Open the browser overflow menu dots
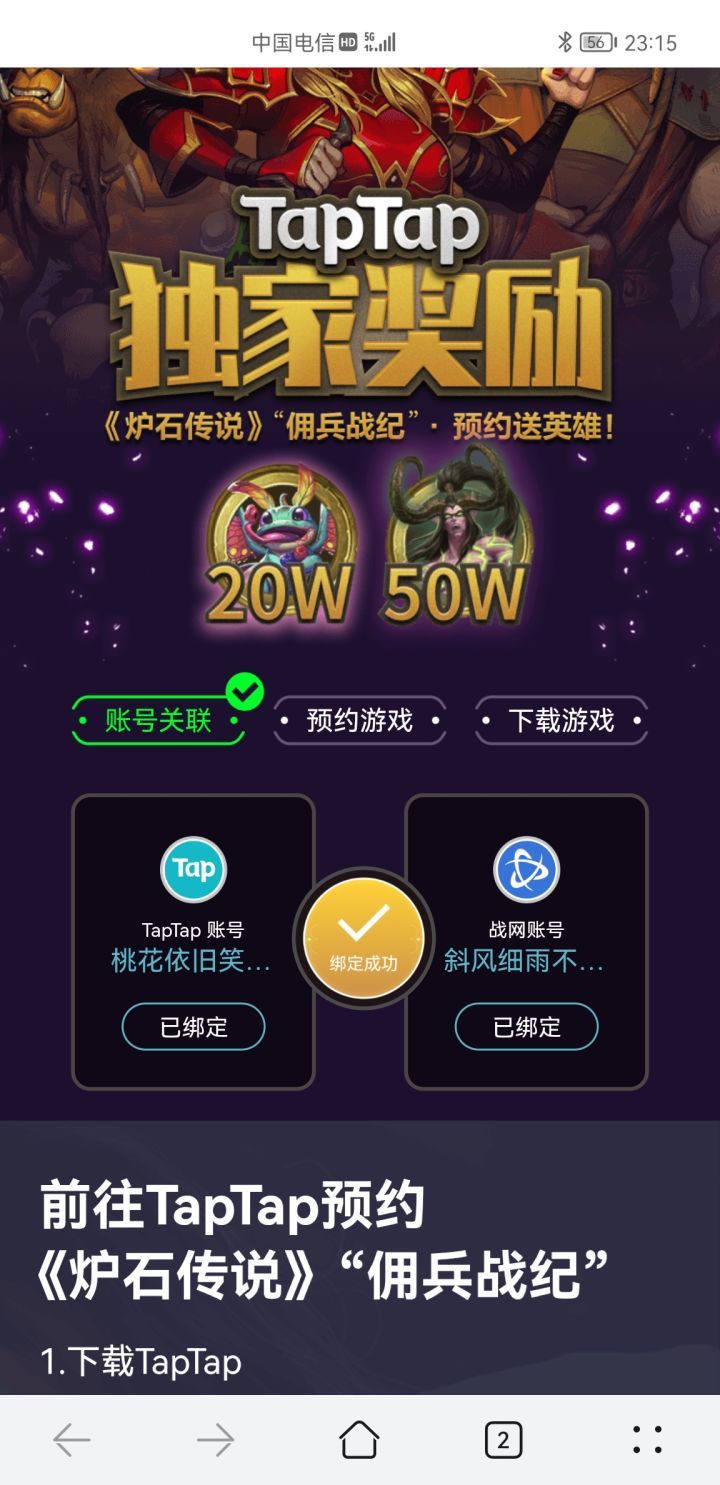This screenshot has width=720, height=1485. (646, 1438)
